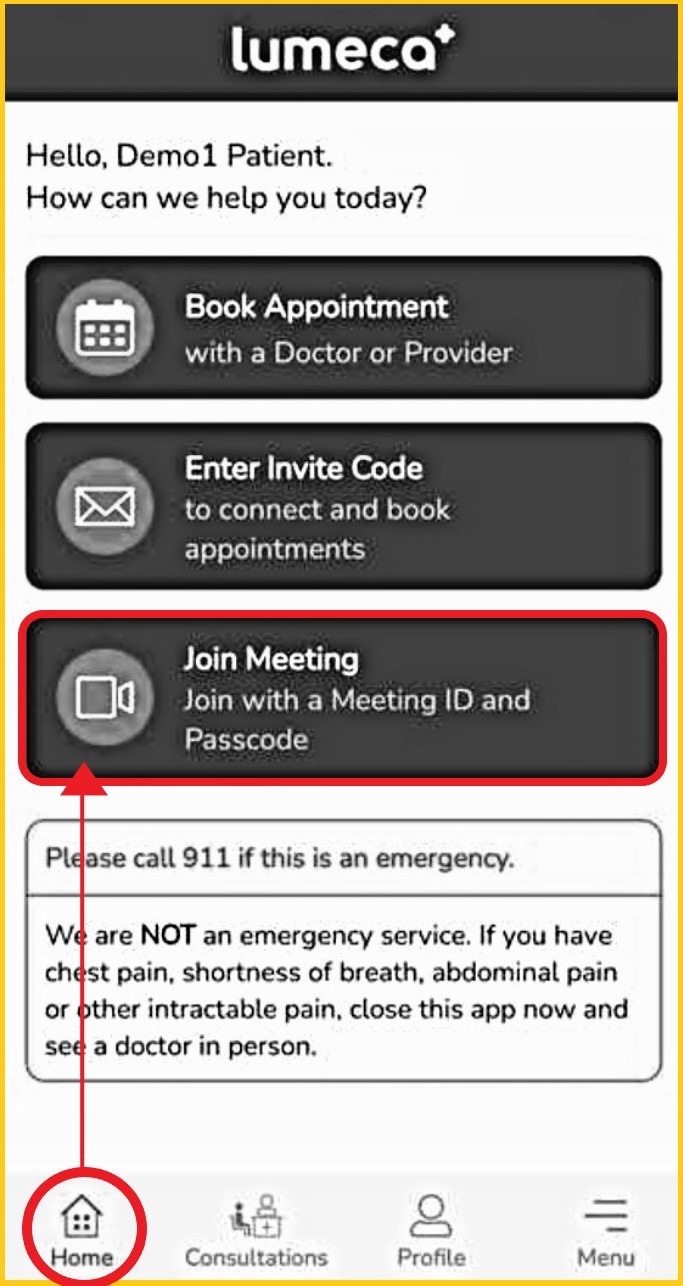Go to the Home tab
Viewport: 683px width, 1286px height.
coord(82,1230)
